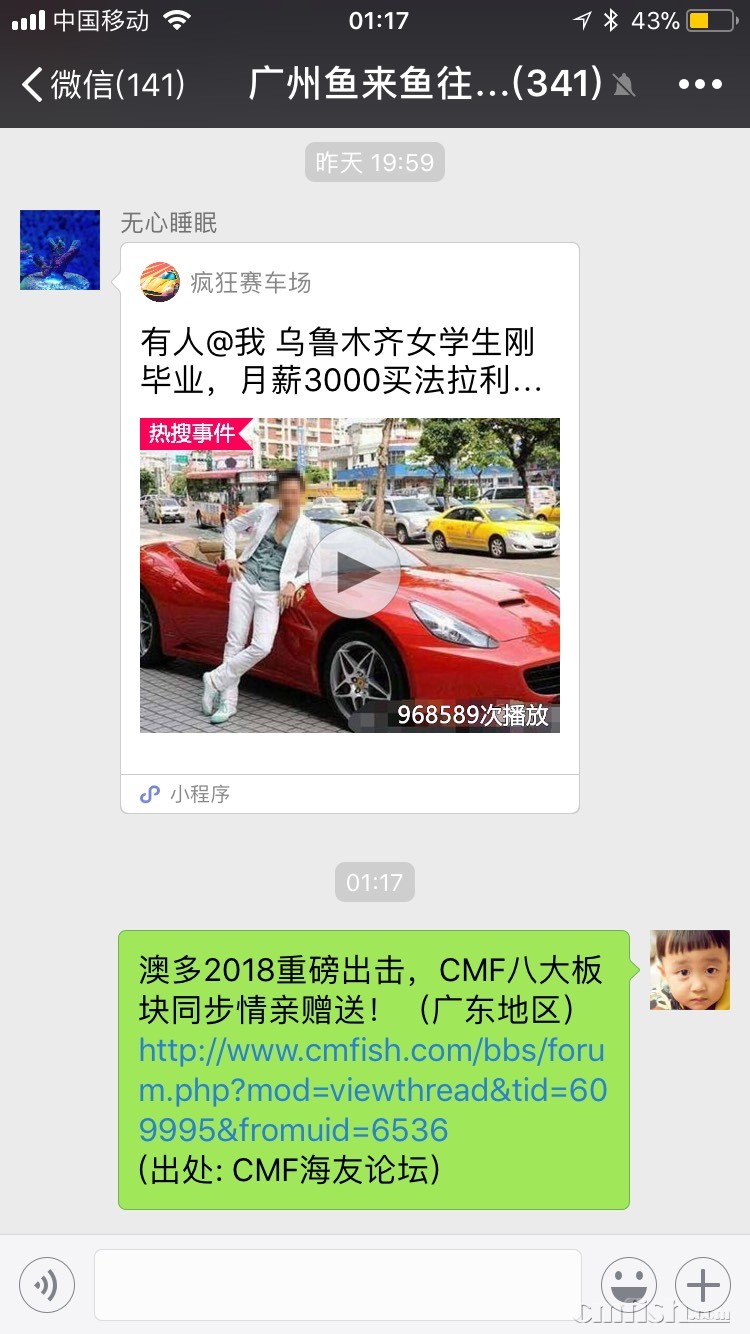Go back to the 微信 chat list
The height and width of the screenshot is (1334, 750).
(100, 84)
